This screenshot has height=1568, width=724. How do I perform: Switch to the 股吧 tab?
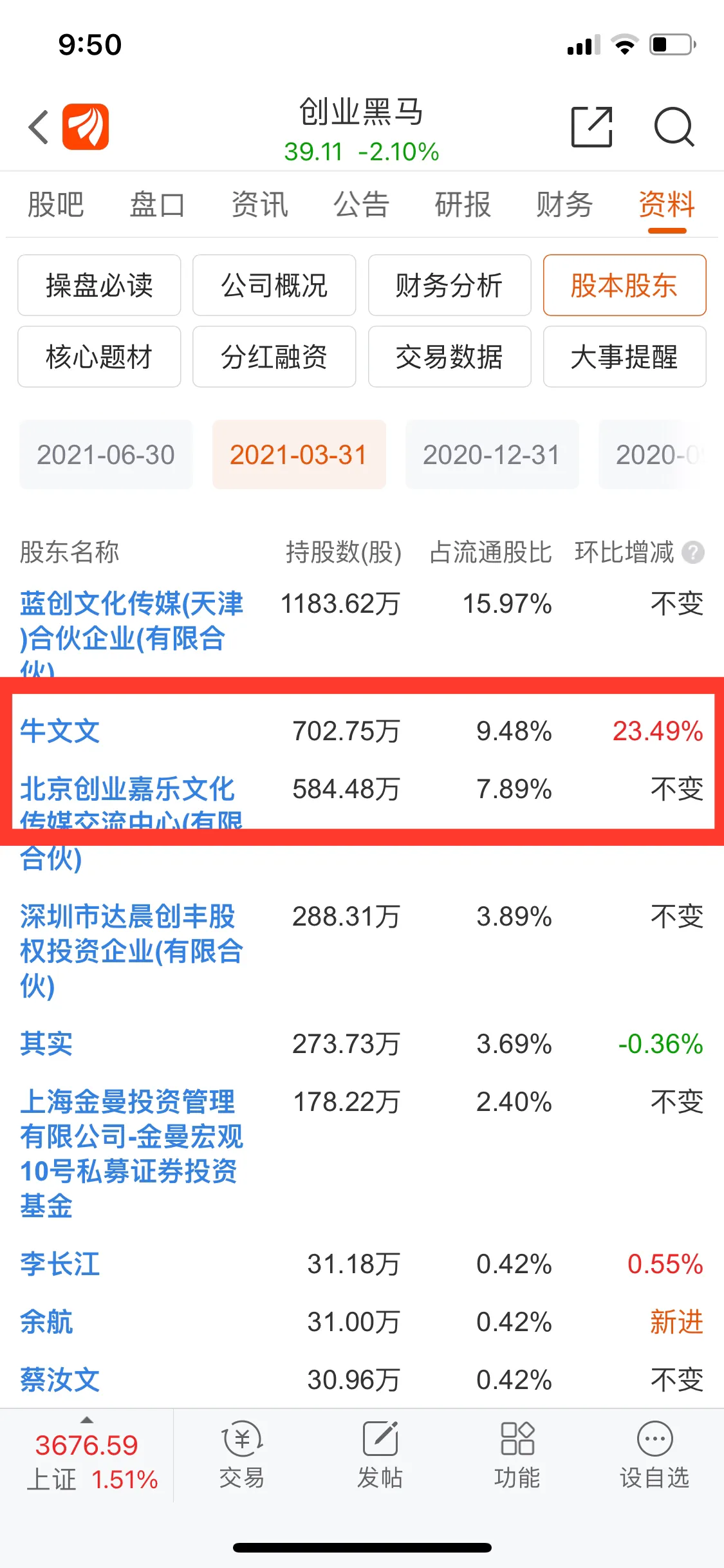(56, 205)
